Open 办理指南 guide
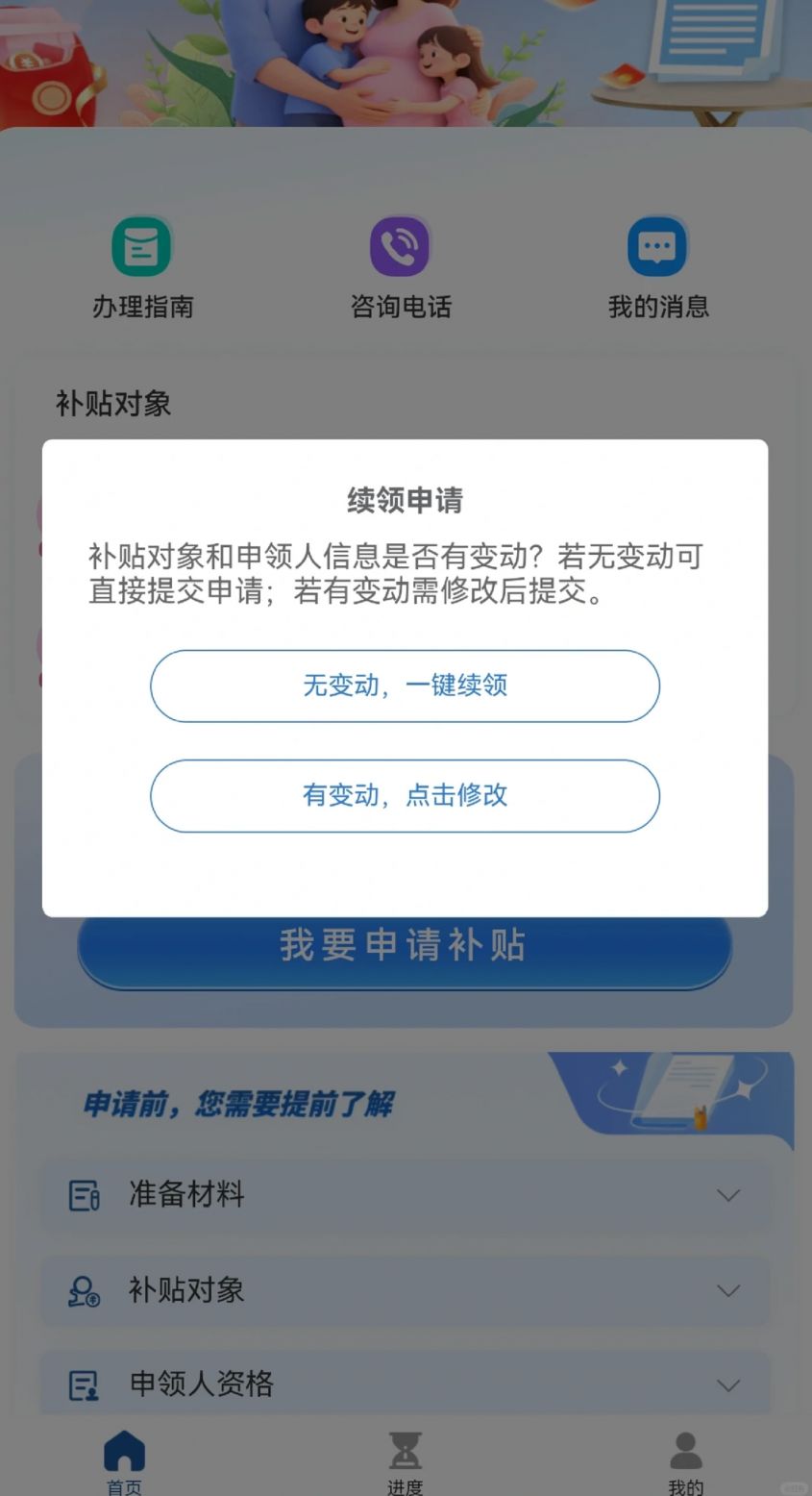The height and width of the screenshot is (1496, 812). pos(142,266)
